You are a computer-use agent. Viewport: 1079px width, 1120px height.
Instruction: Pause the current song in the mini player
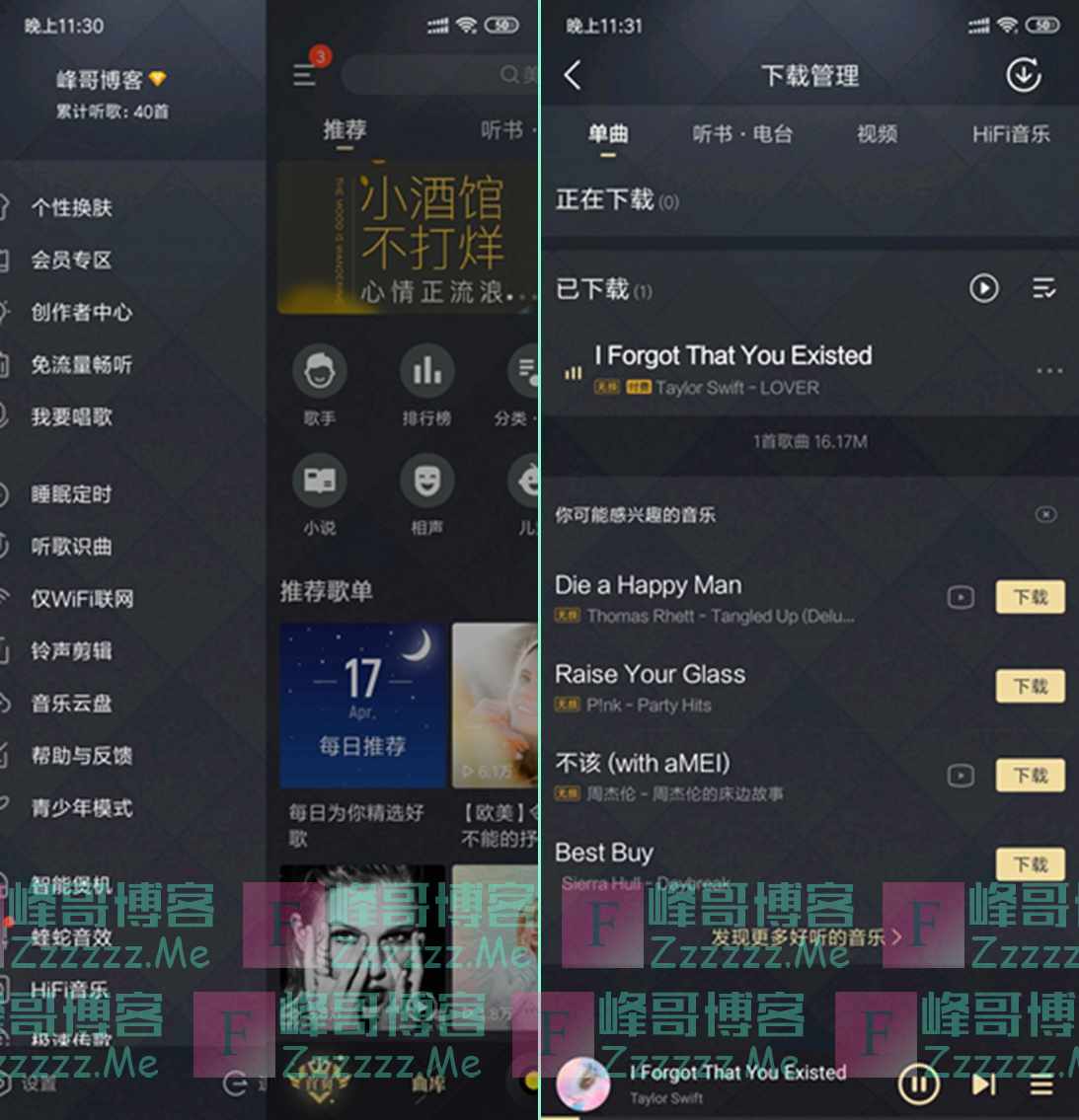(x=917, y=1084)
